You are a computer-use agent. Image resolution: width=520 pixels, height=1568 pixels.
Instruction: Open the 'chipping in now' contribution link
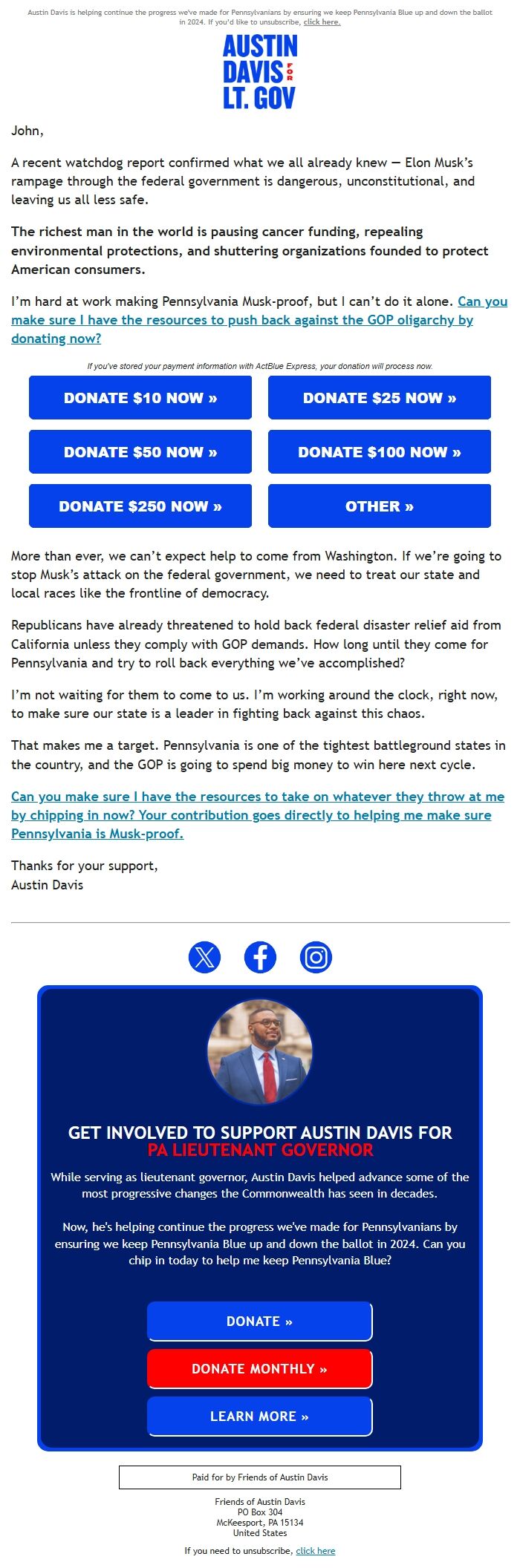click(x=257, y=814)
